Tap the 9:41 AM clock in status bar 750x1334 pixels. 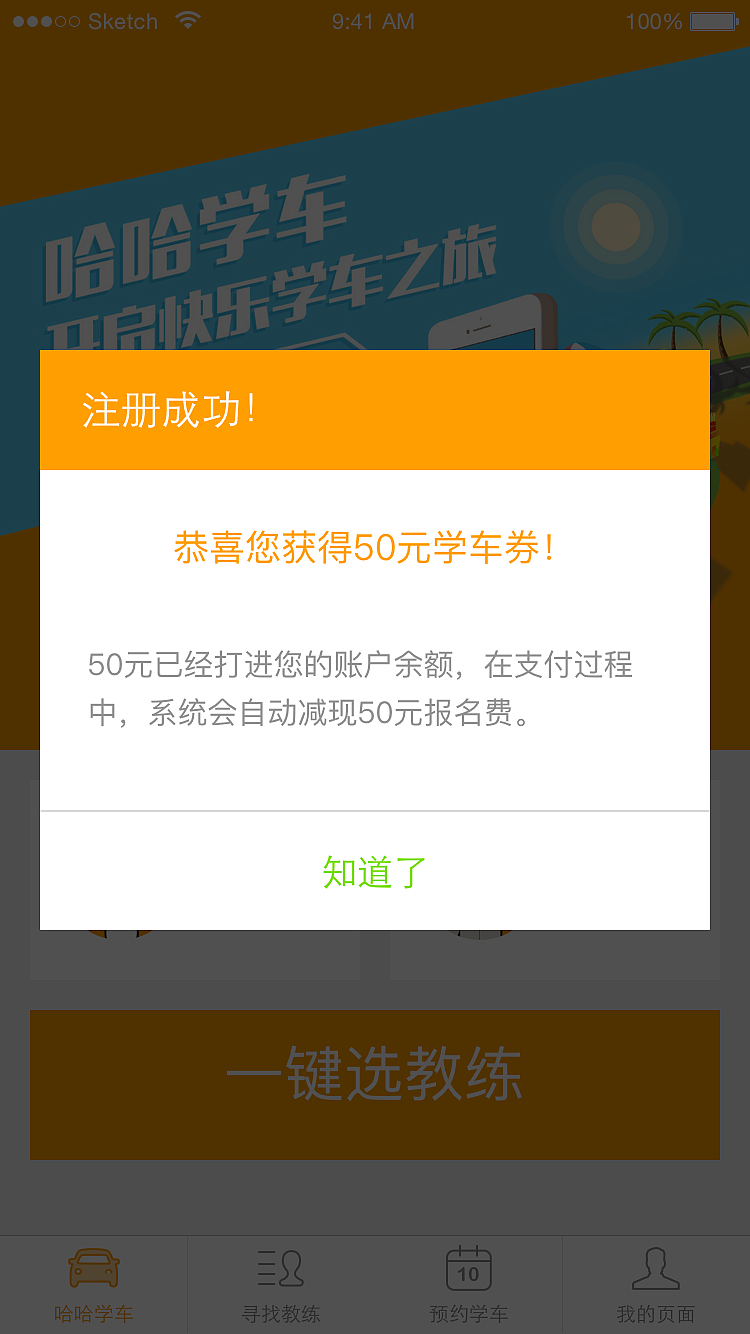point(374,20)
